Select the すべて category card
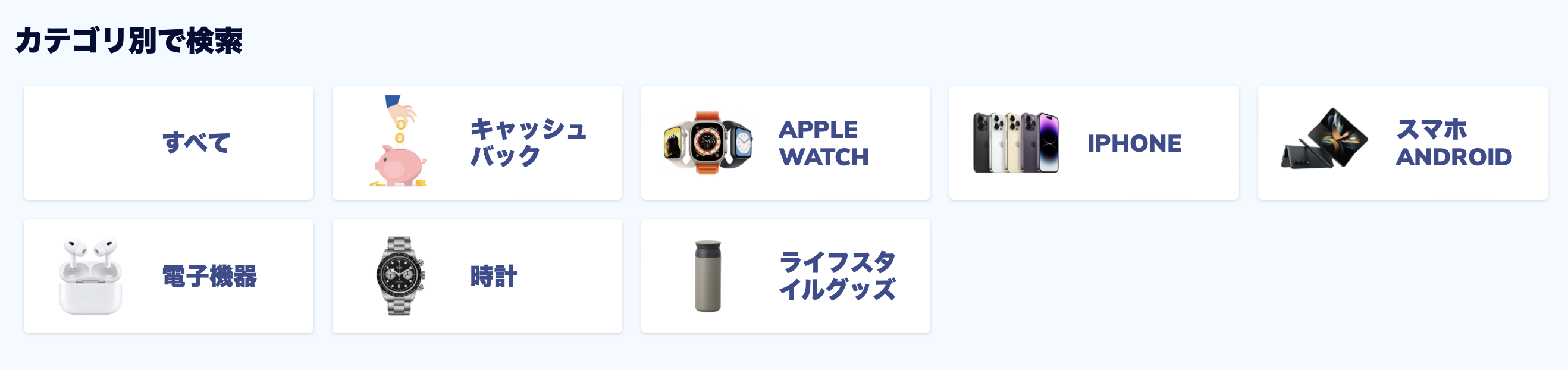Image resolution: width=1568 pixels, height=370 pixels. (168, 143)
